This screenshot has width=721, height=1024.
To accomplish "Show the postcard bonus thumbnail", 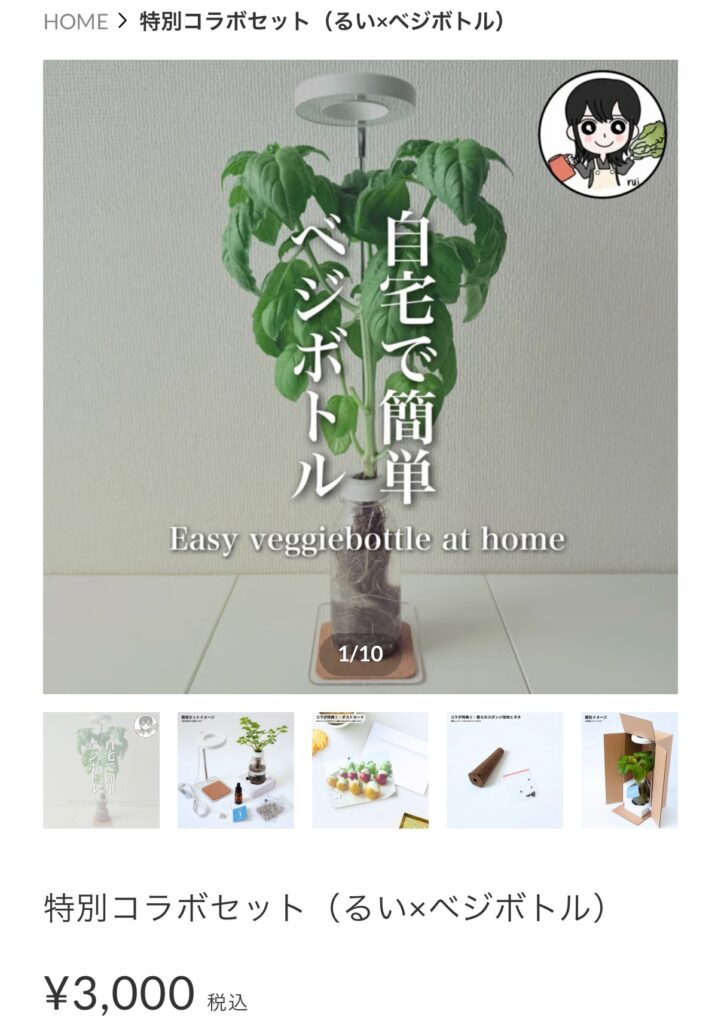I will (370, 770).
